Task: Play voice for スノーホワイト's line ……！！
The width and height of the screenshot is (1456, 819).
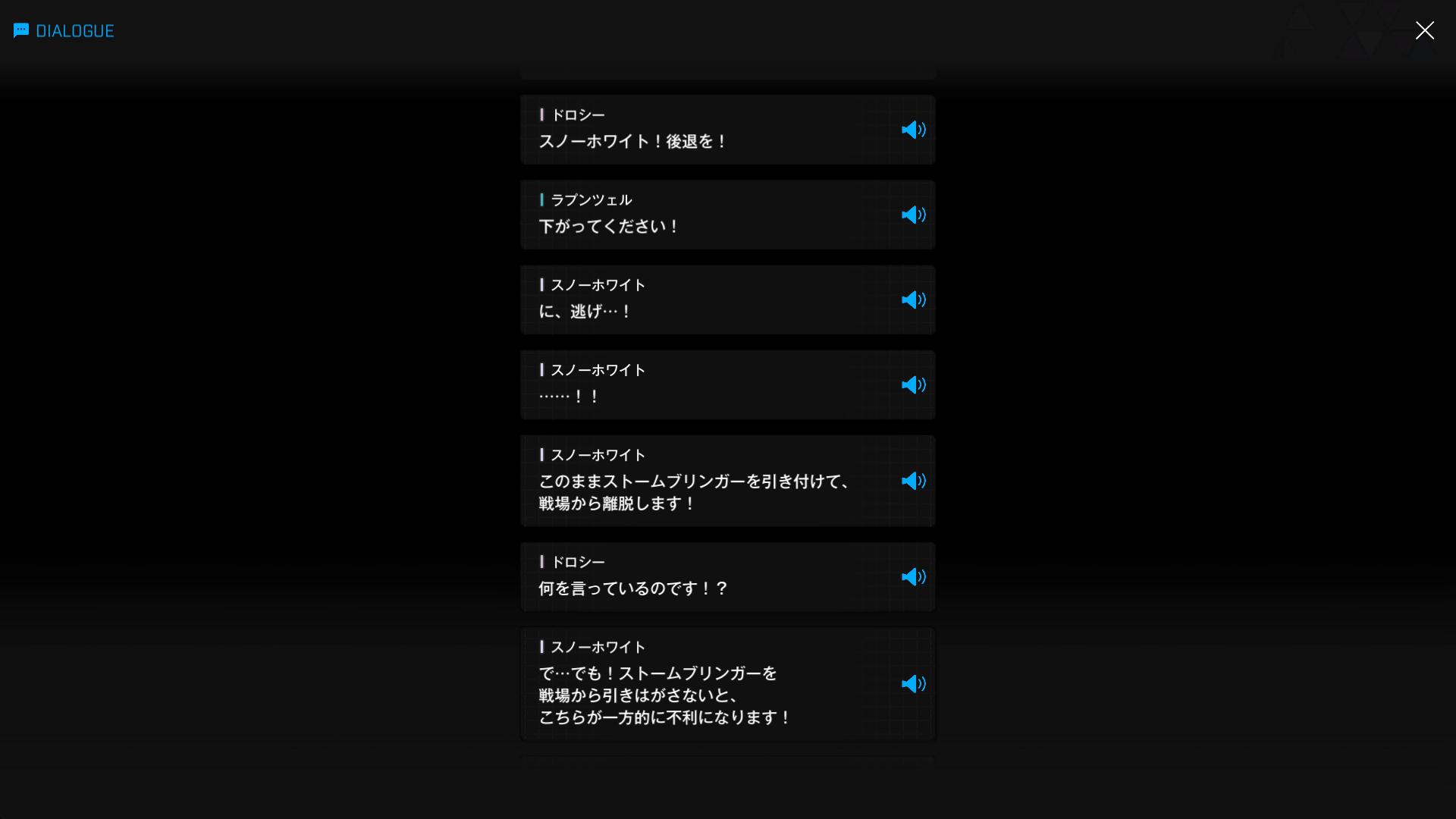Action: [x=913, y=384]
